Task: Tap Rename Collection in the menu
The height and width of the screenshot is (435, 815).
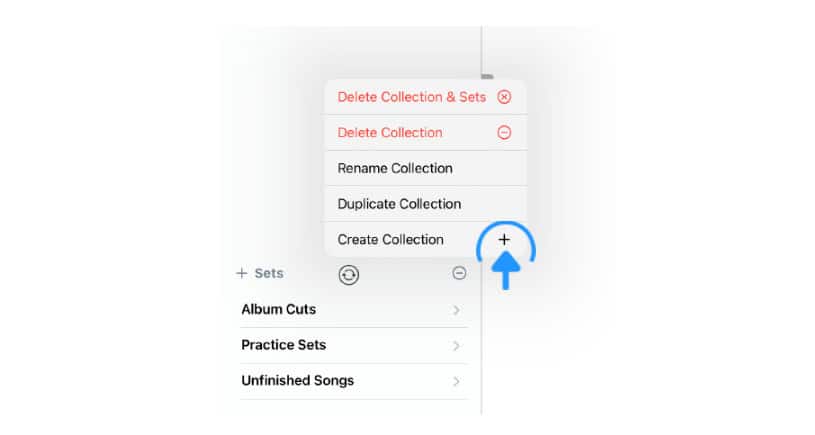Action: pyautogui.click(x=424, y=168)
